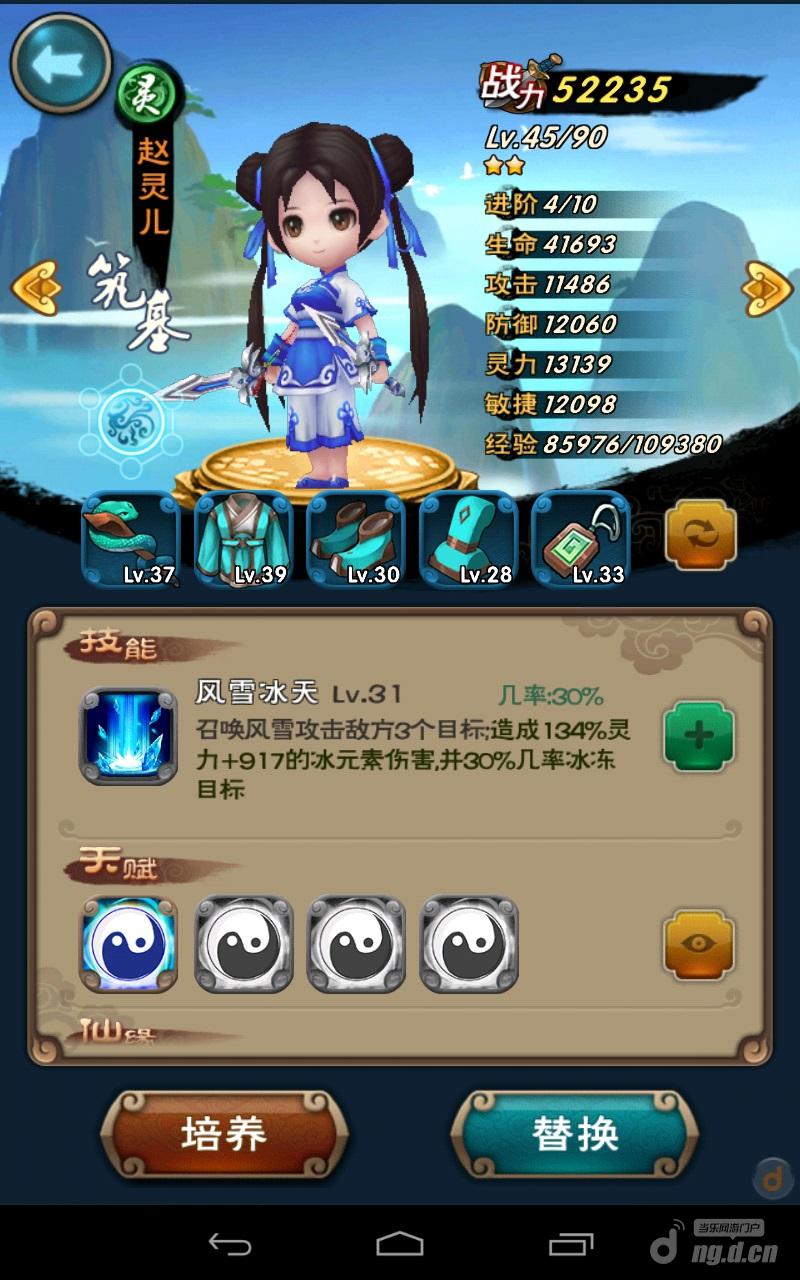The height and width of the screenshot is (1280, 800).
Task: Open the 风雪冰天 skill icon
Action: click(128, 736)
